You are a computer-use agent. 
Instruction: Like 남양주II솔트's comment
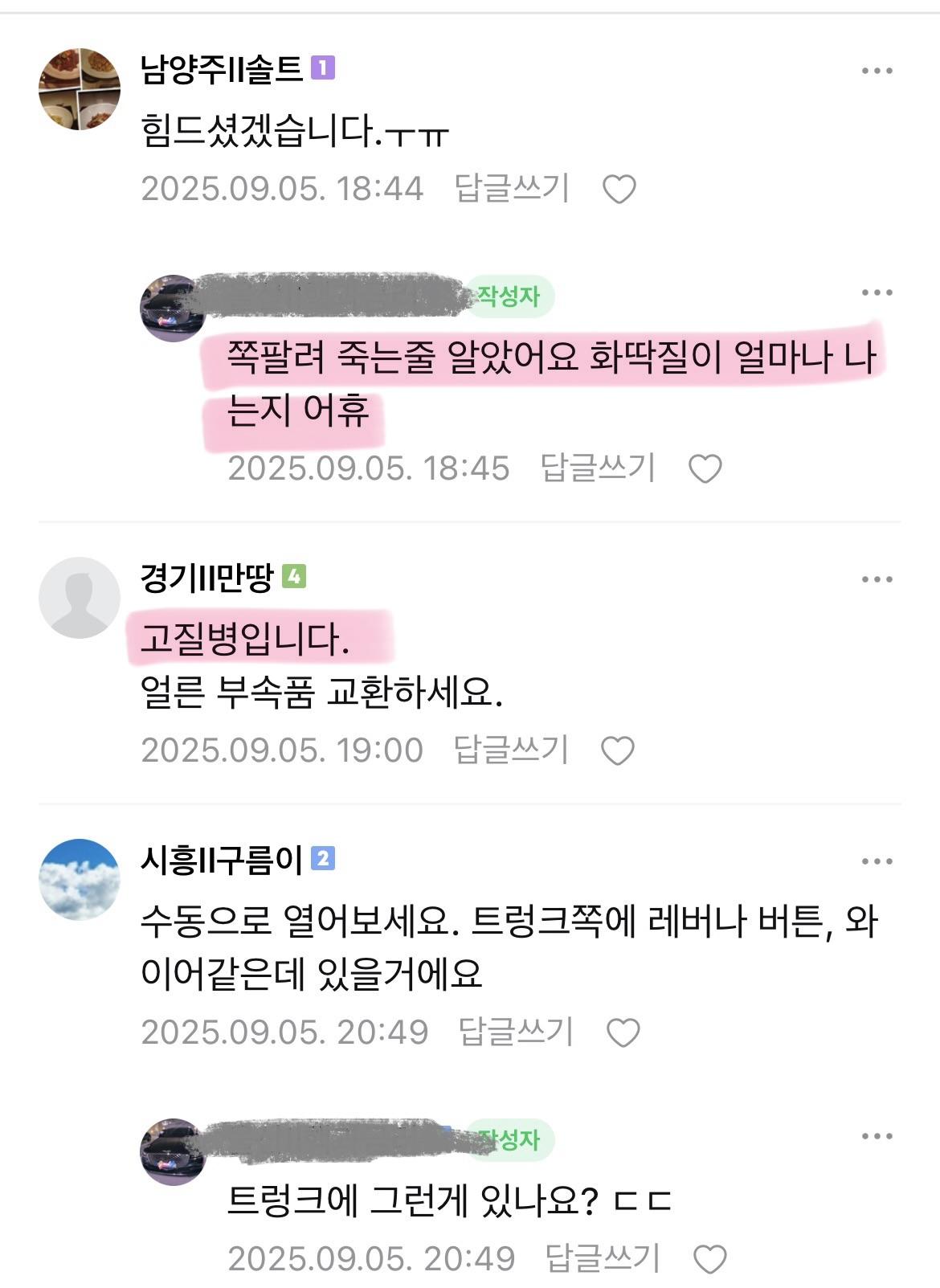[619, 190]
